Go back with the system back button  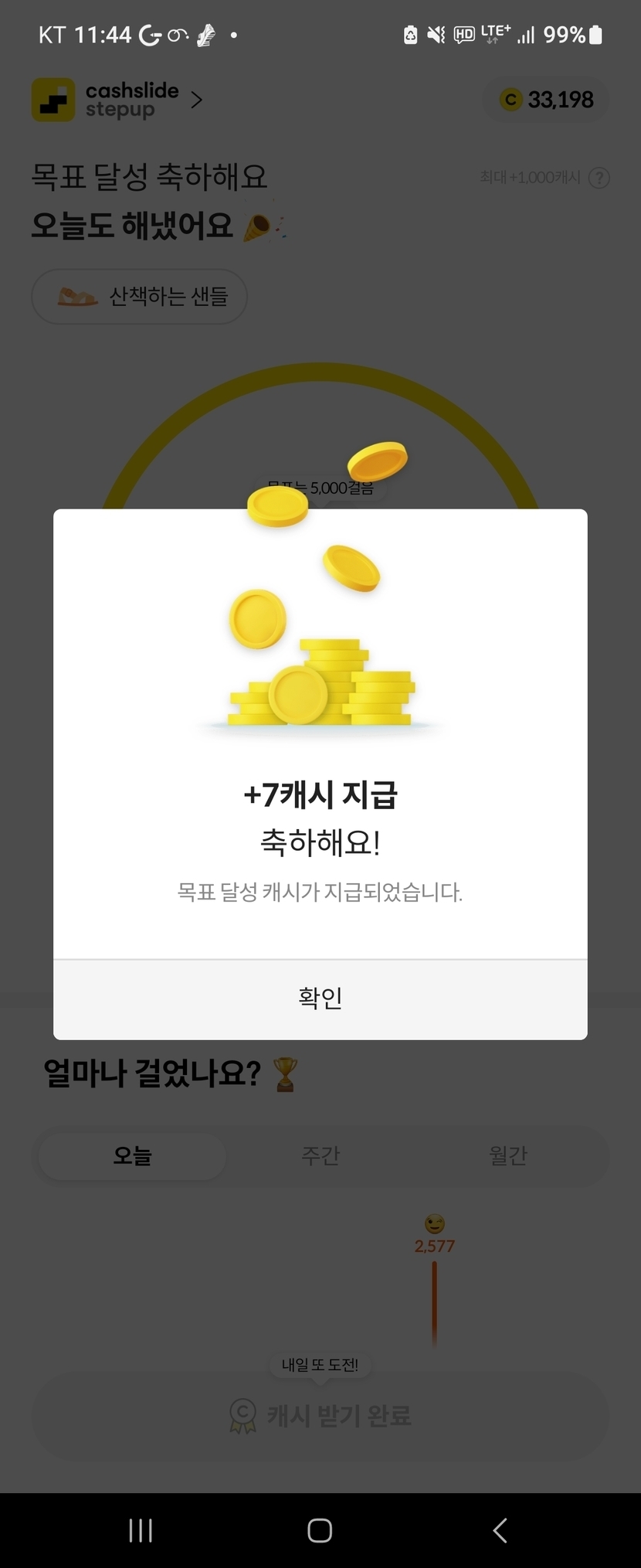[x=500, y=1530]
